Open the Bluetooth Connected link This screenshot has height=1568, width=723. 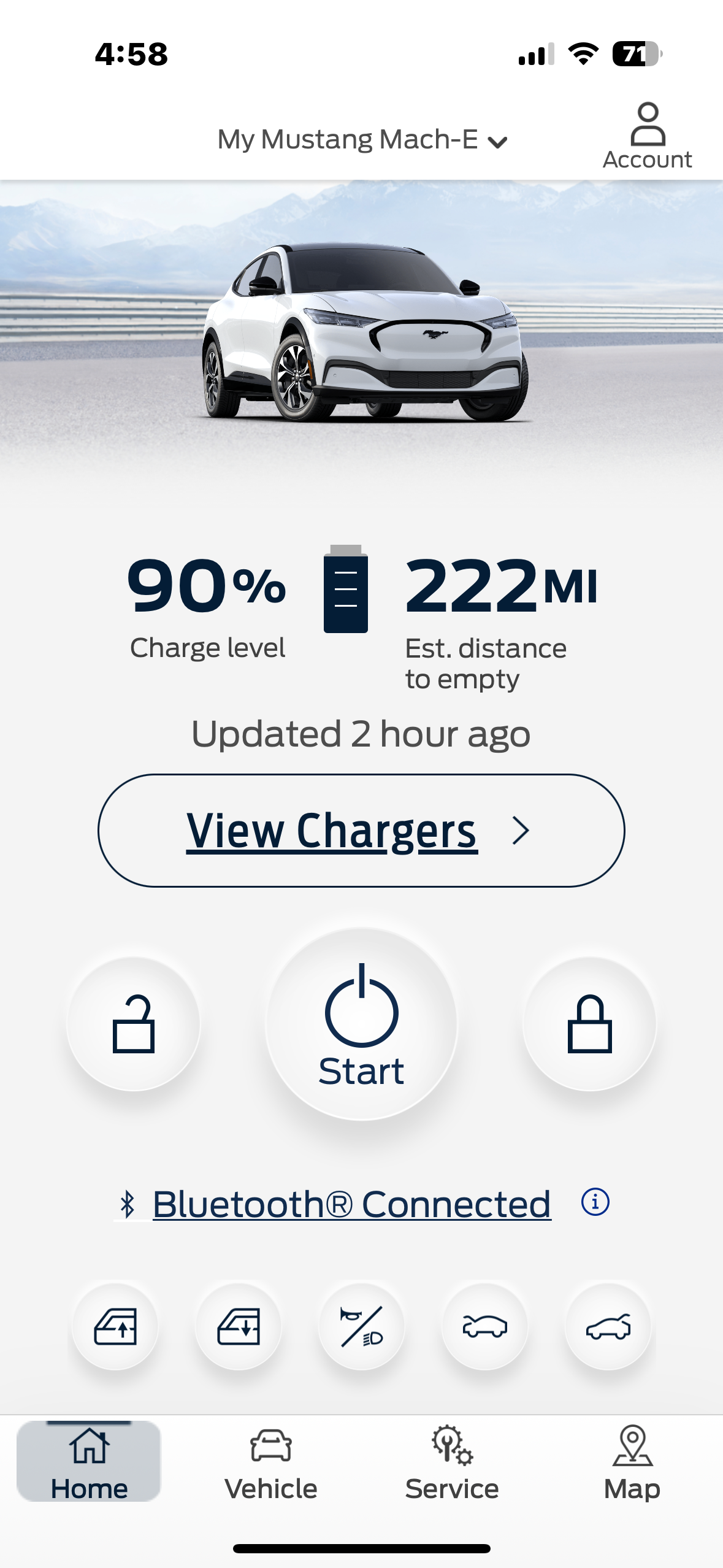click(x=351, y=1204)
